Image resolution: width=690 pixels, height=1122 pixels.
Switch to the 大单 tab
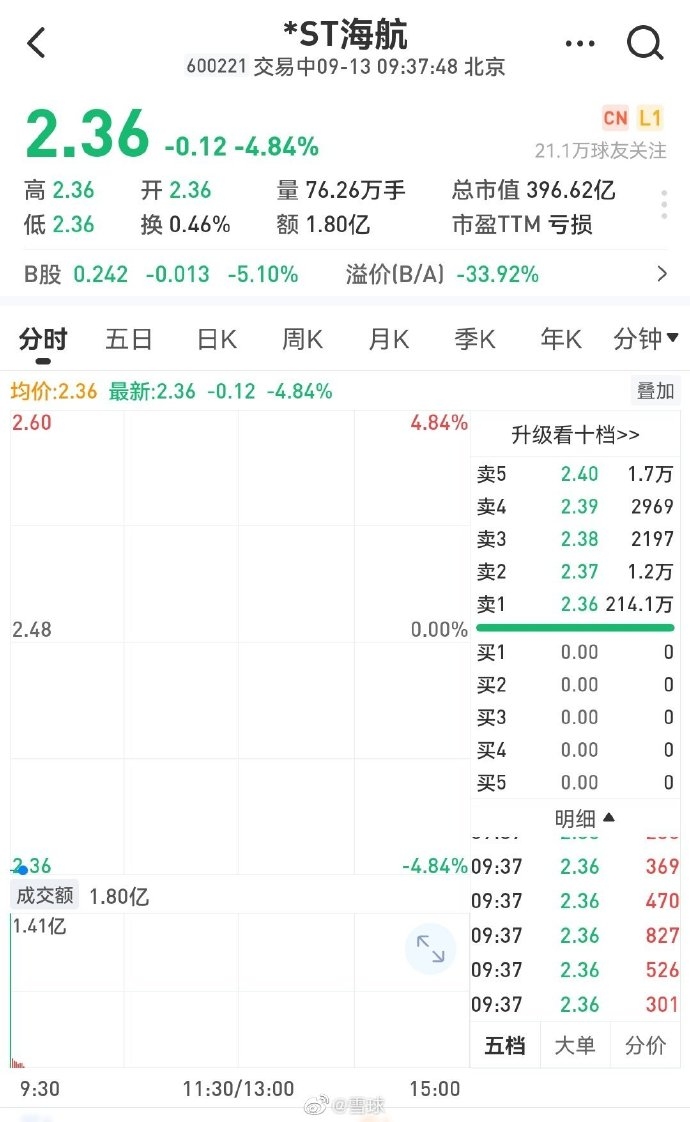coord(575,1045)
